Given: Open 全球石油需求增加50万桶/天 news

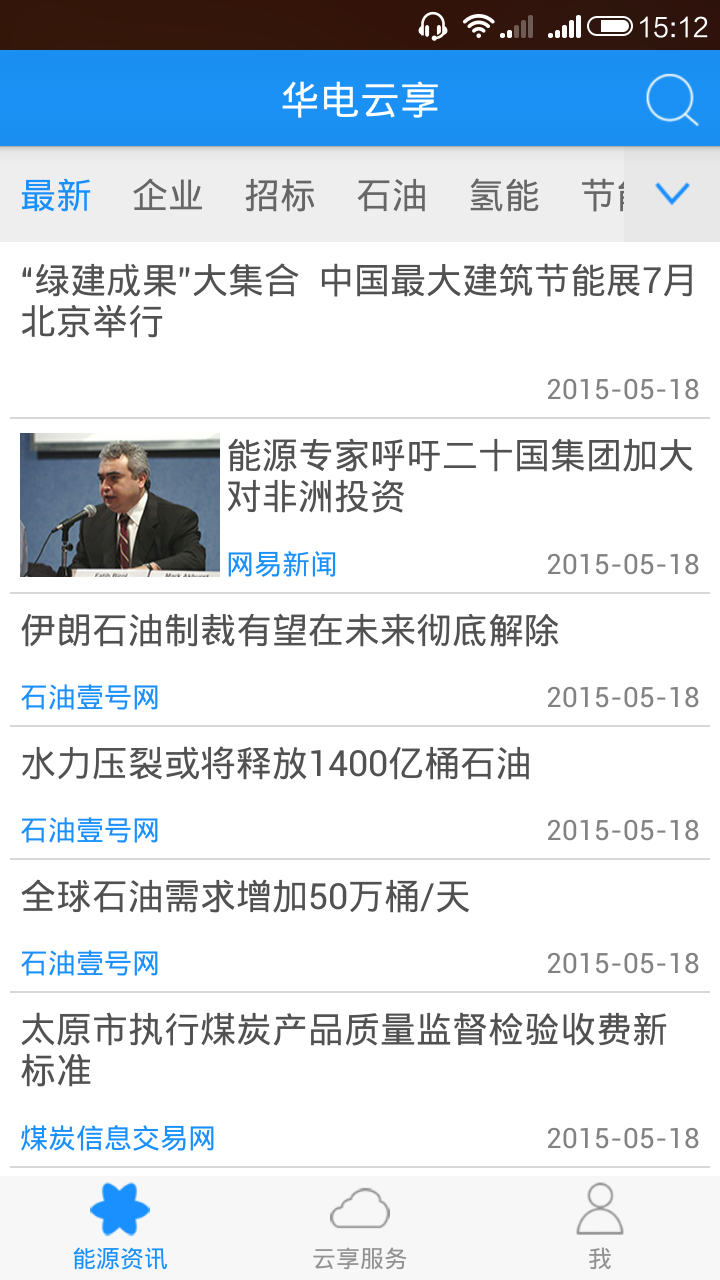Looking at the screenshot, I should pyautogui.click(x=246, y=898).
